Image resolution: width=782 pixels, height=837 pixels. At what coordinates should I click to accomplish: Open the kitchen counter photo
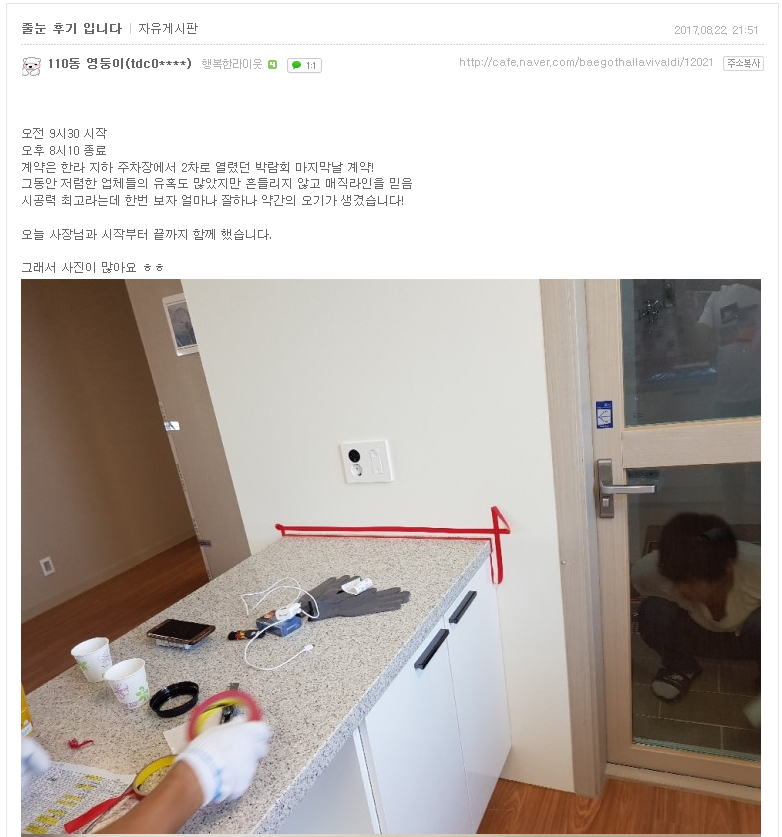(x=391, y=555)
